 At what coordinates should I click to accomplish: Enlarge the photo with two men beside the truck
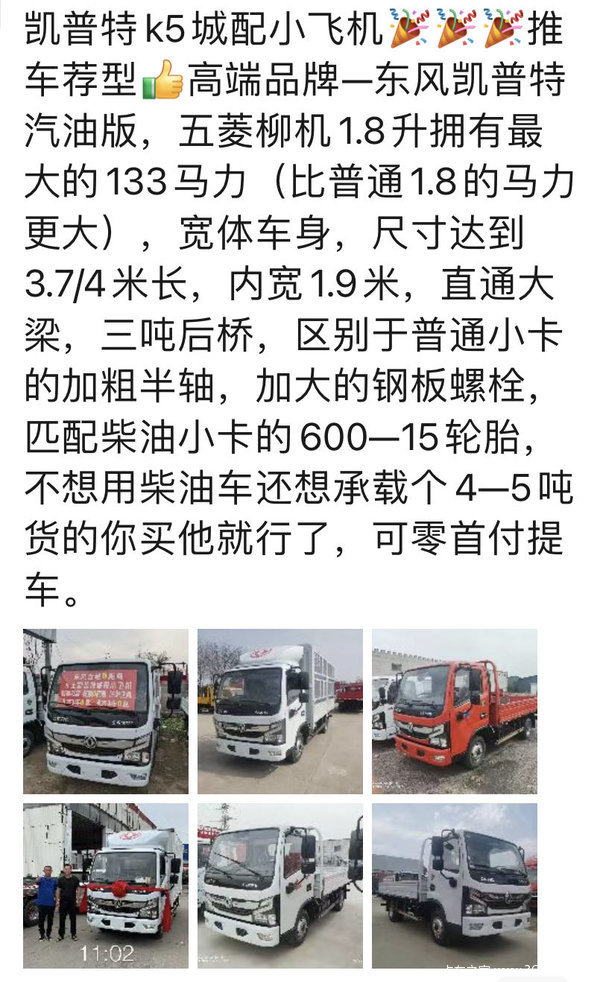[x=105, y=884]
